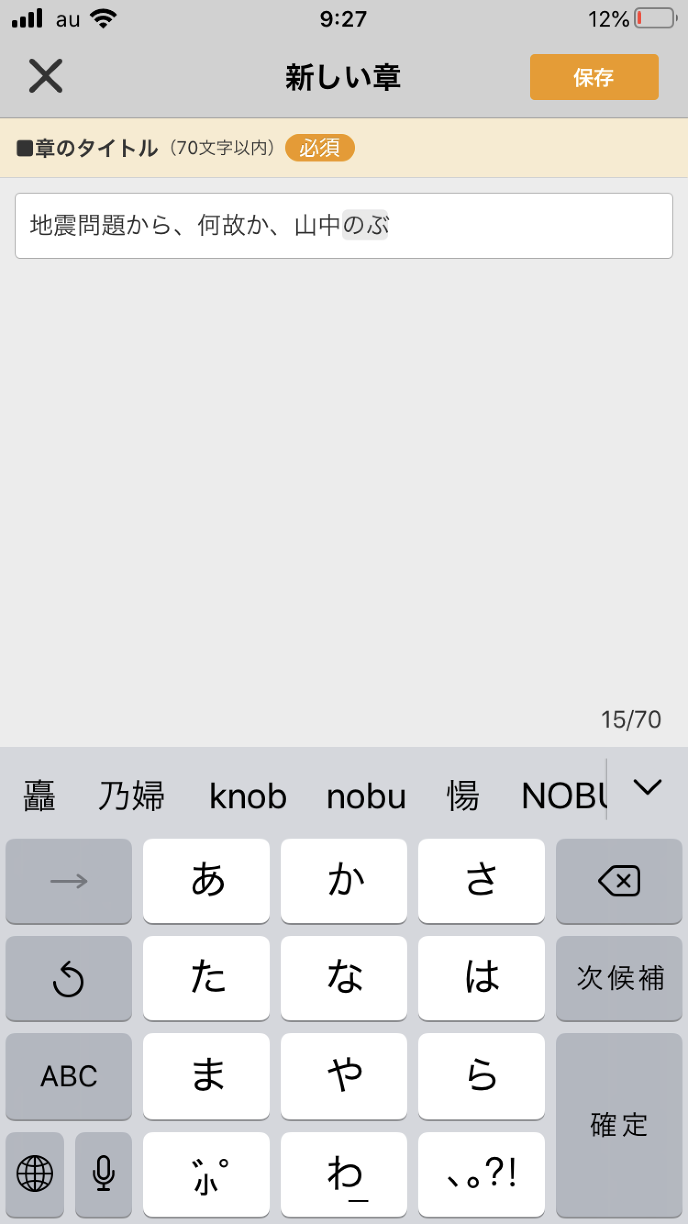Image resolution: width=688 pixels, height=1224 pixels.
Task: Show next candidate with 次候補 key
Action: [x=618, y=978]
